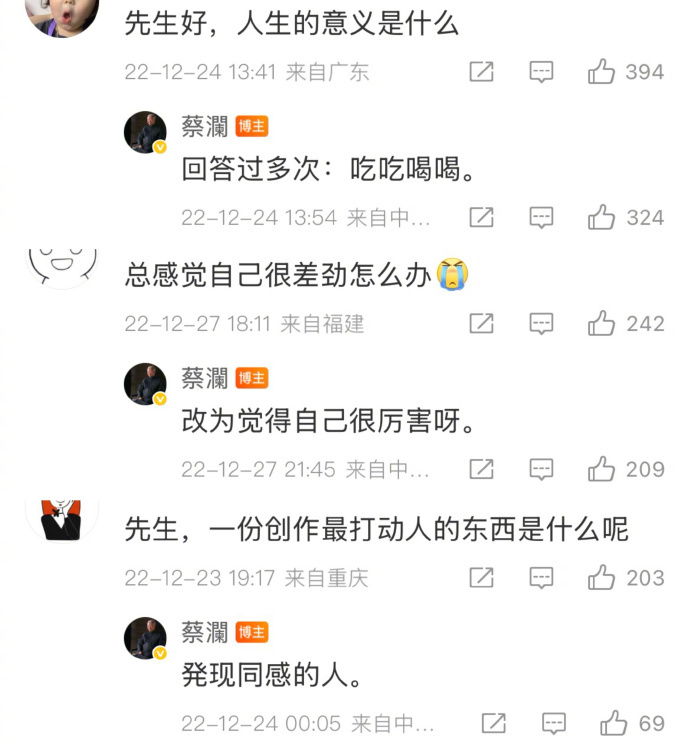Like 蔡澜's reply 吃吃喝喝
Image resolution: width=690 pixels, height=751 pixels.
[602, 217]
